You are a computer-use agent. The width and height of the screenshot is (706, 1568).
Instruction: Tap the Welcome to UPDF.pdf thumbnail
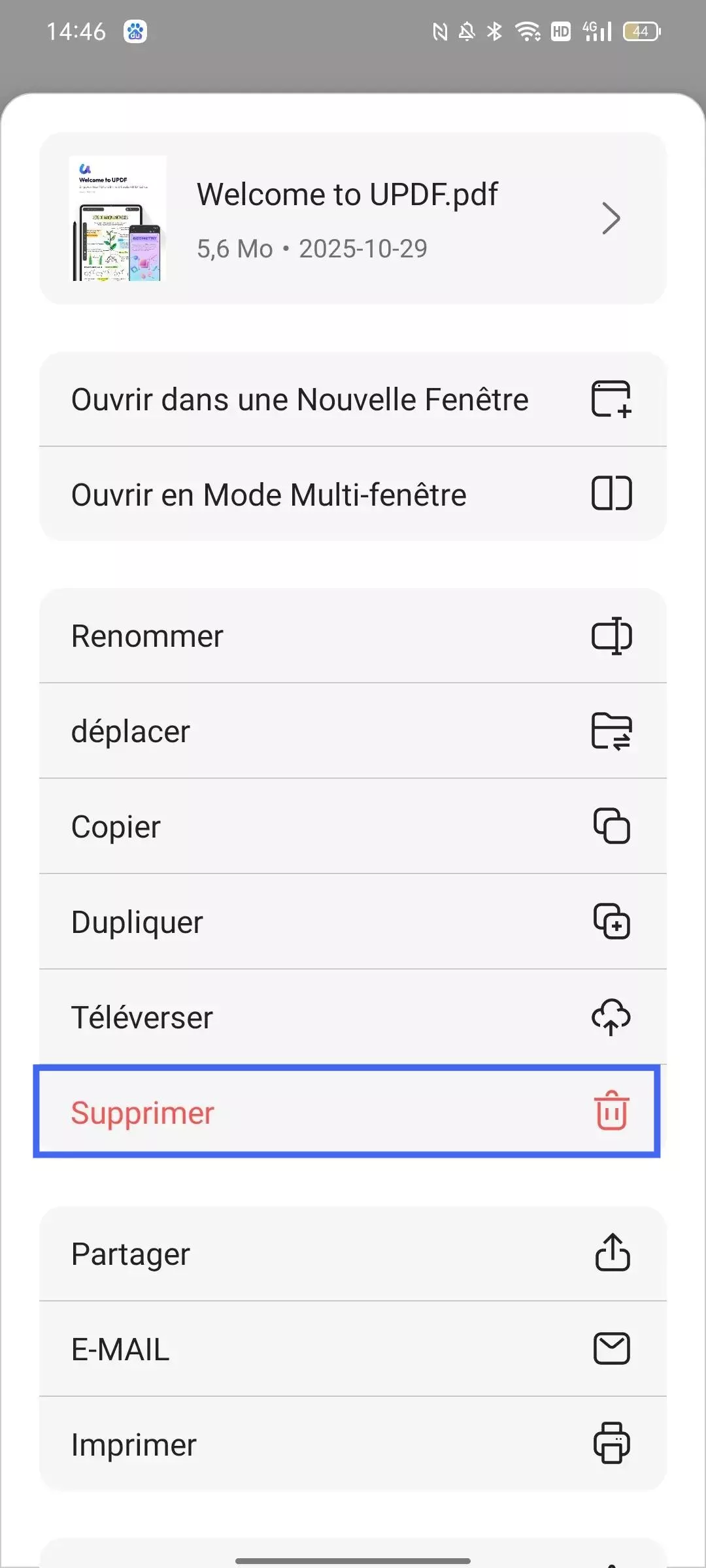pos(118,218)
